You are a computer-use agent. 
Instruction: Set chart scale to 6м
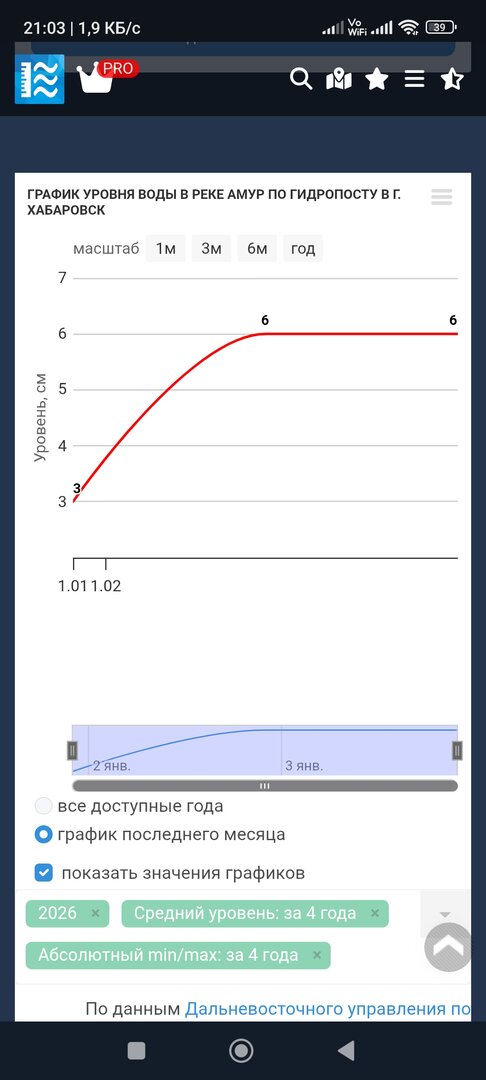pyautogui.click(x=257, y=249)
